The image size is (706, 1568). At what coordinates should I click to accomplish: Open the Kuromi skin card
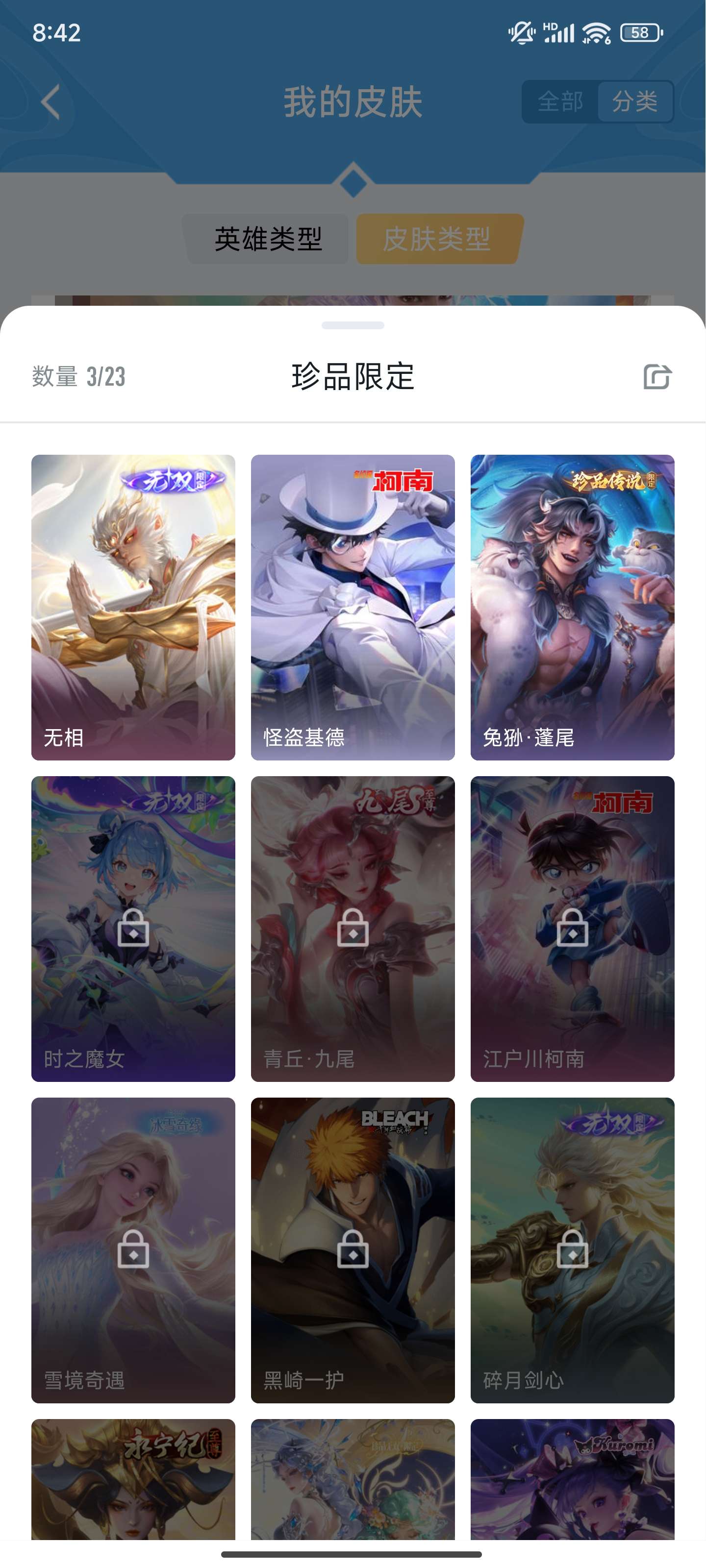tap(572, 1479)
